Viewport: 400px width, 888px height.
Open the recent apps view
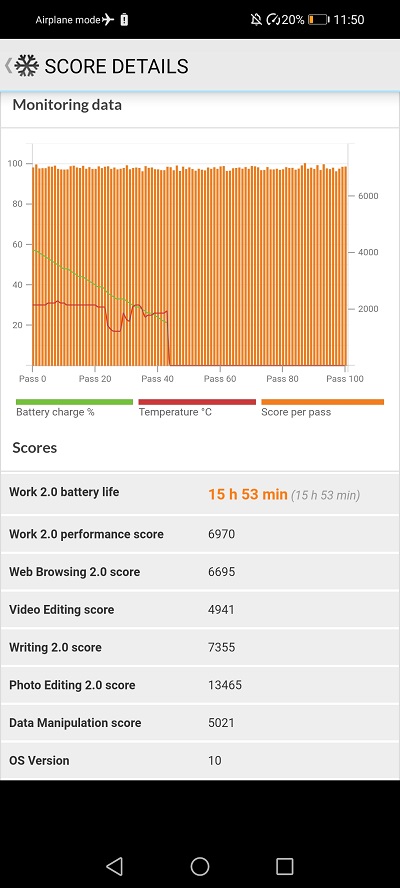pyautogui.click(x=284, y=866)
